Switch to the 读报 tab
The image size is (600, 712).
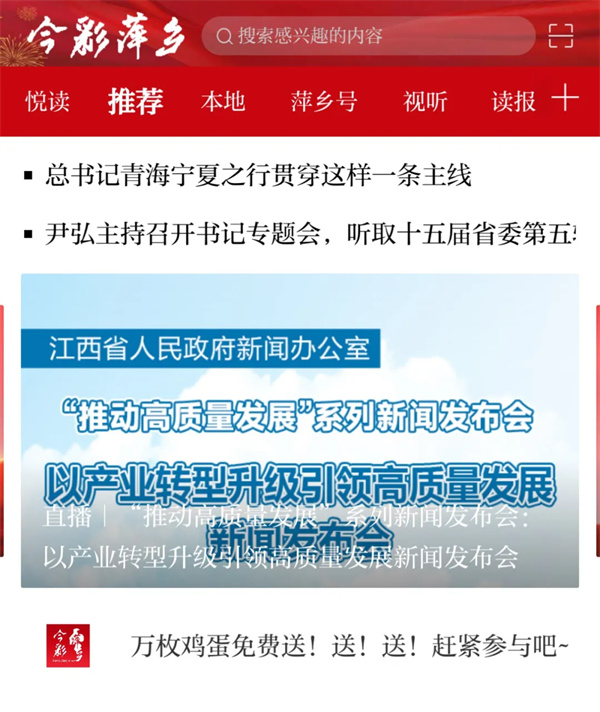514,101
